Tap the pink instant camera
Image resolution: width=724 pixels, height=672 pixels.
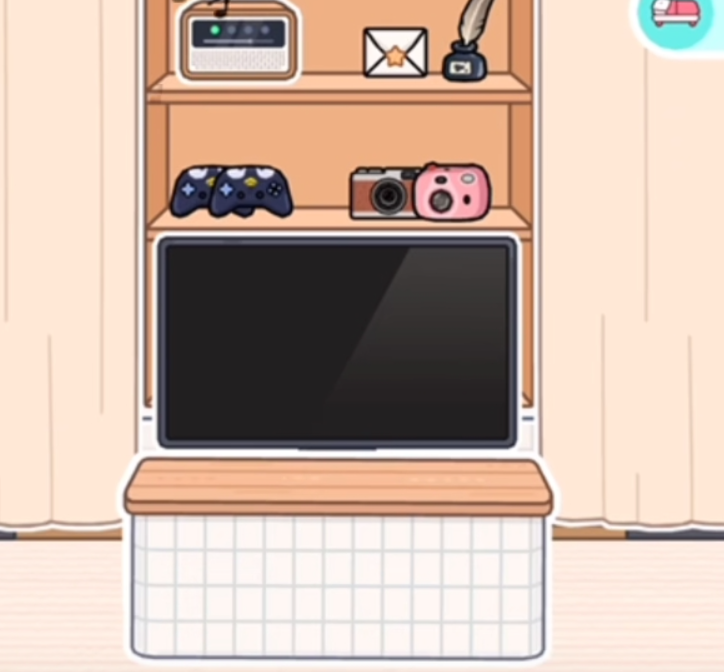(x=454, y=192)
